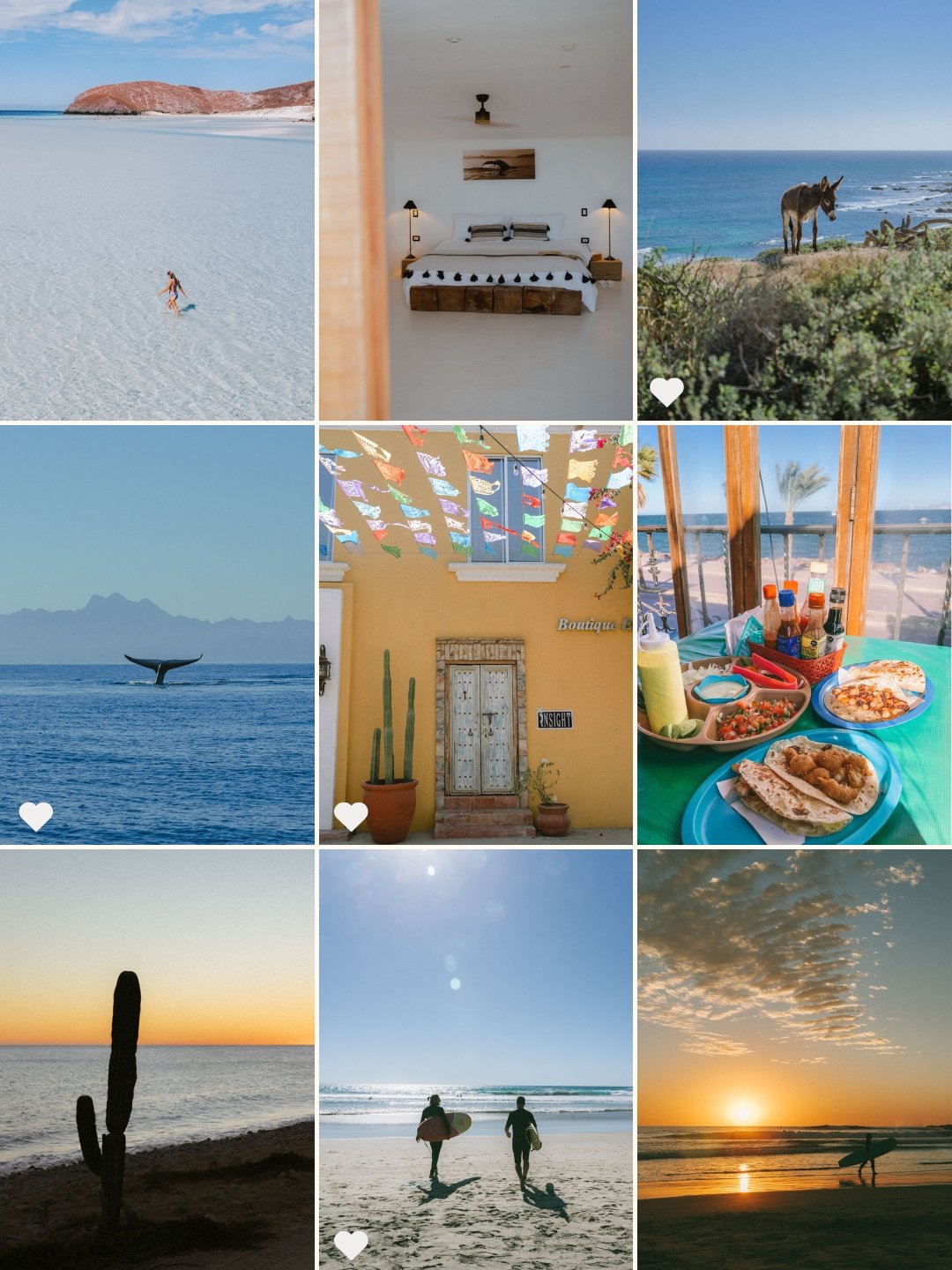952x1270 pixels.
Task: View the tacos and hot sauce photo
Action: (x=794, y=634)
